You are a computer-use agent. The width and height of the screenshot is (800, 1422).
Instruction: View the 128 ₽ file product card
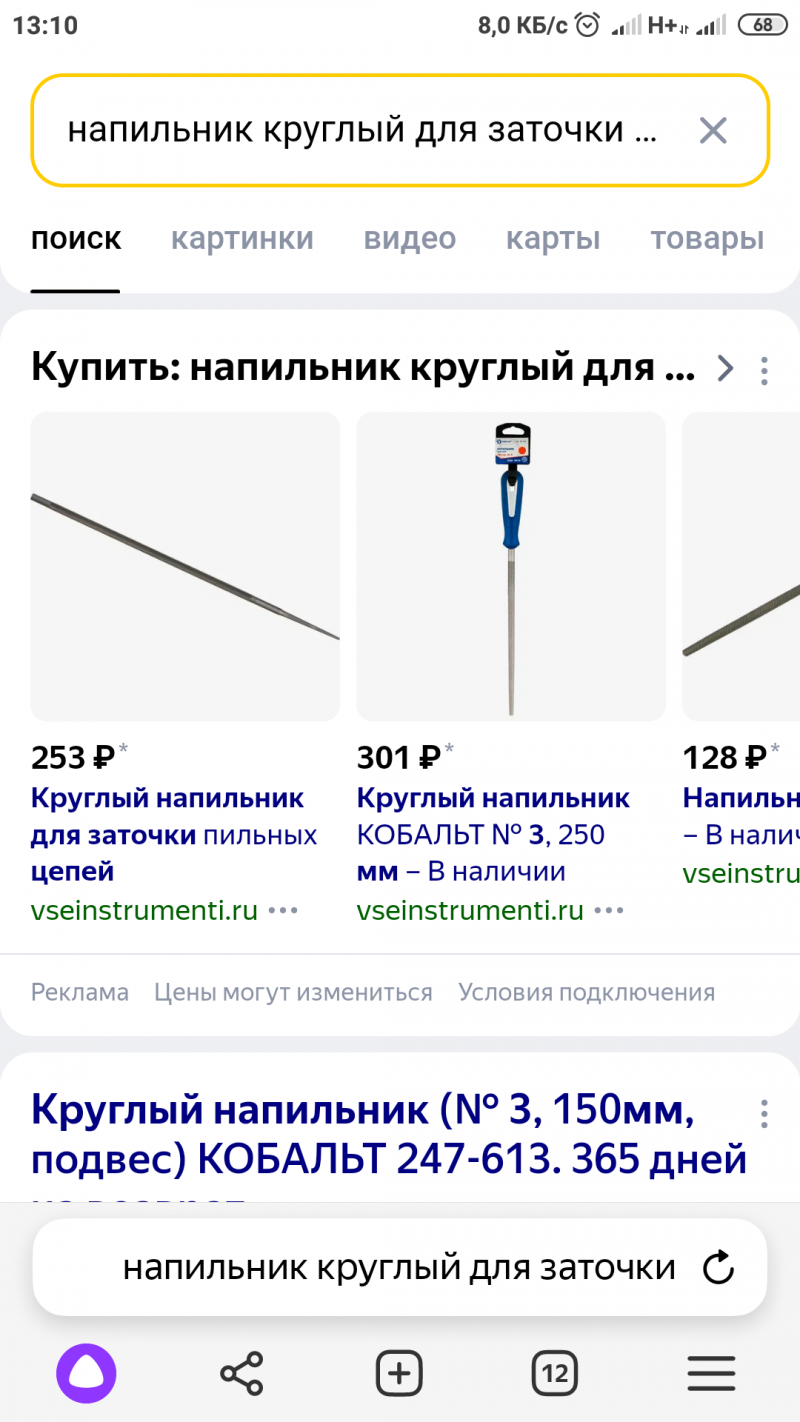tap(741, 567)
